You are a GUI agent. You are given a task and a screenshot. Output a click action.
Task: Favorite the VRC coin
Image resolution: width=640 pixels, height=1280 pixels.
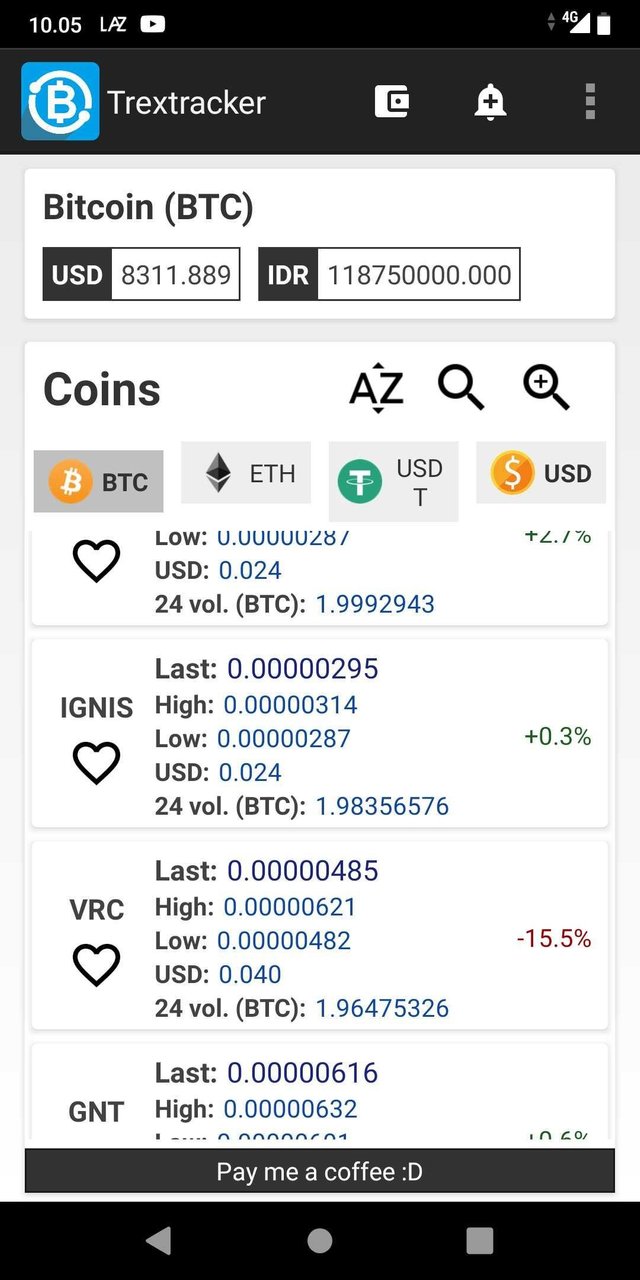[x=97, y=966]
